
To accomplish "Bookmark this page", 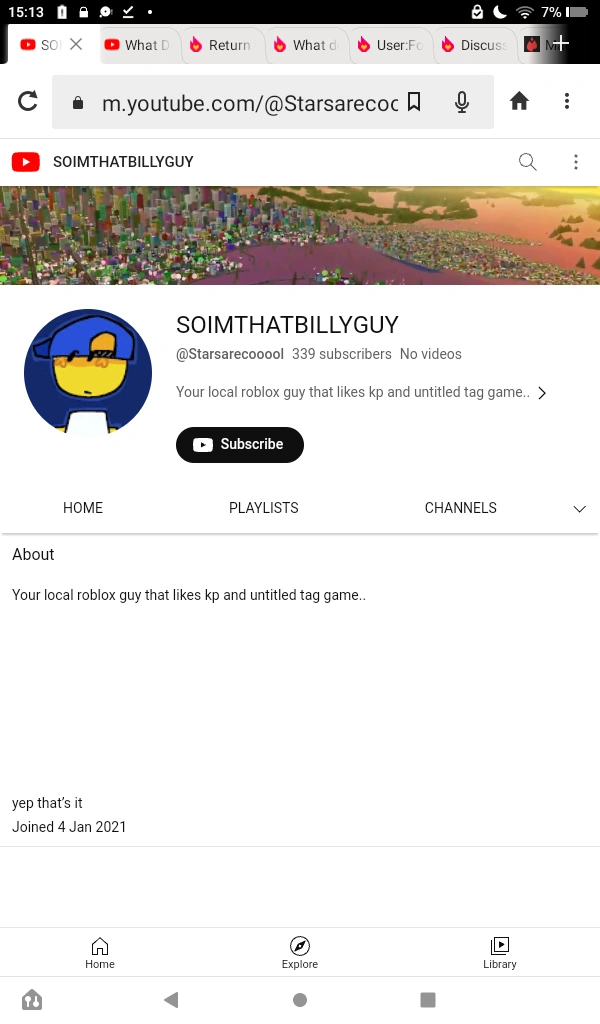I will coord(415,102).
